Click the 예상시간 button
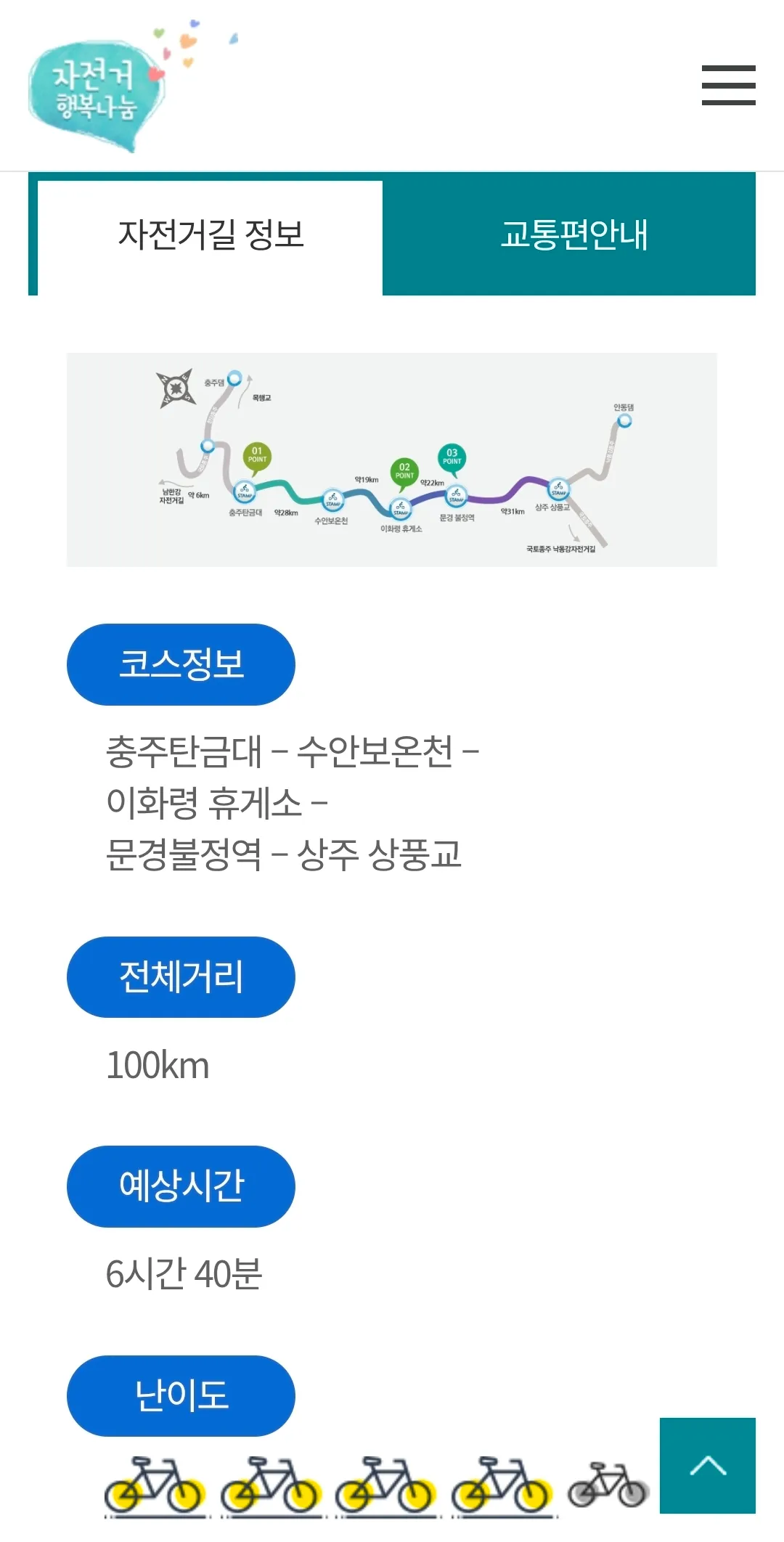 coord(181,1187)
